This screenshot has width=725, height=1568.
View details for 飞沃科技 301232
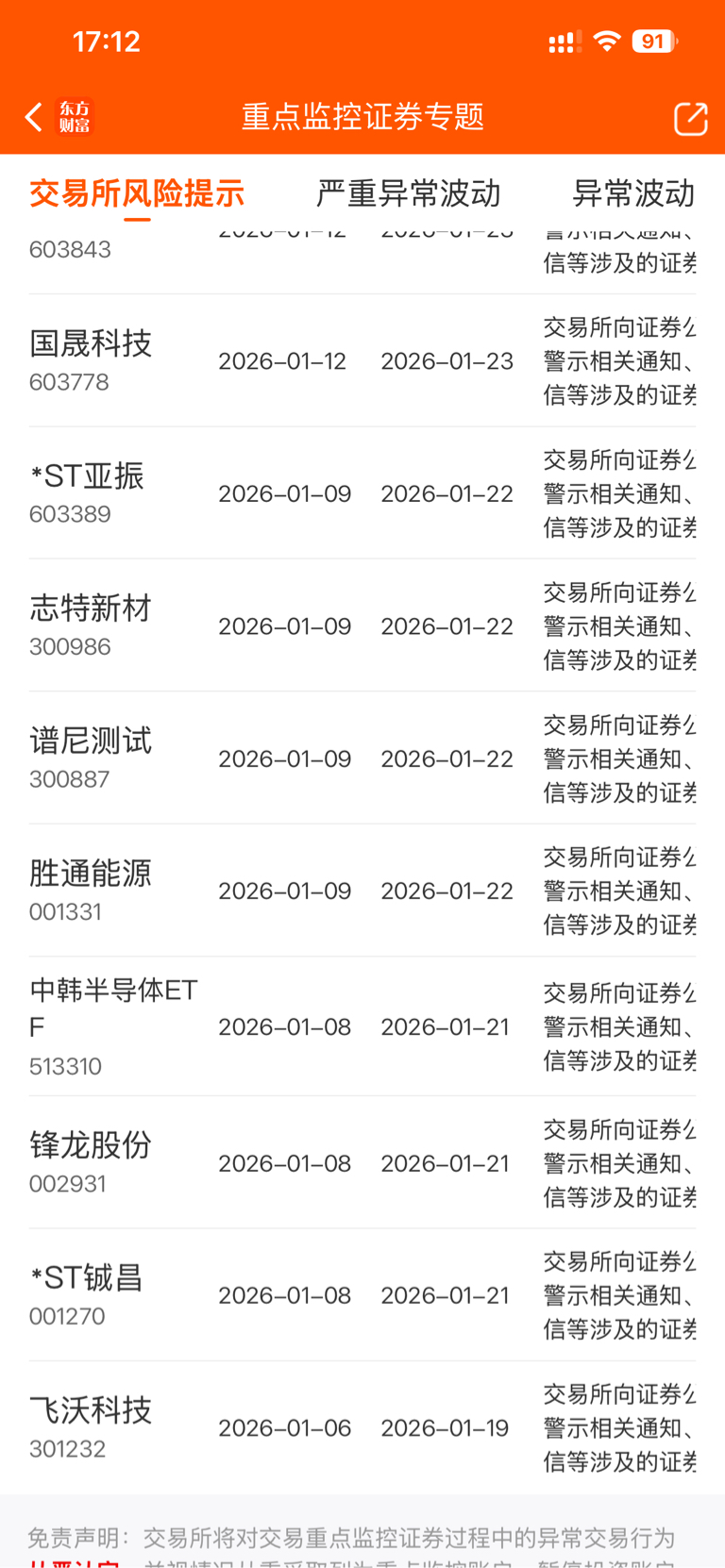(362, 1427)
